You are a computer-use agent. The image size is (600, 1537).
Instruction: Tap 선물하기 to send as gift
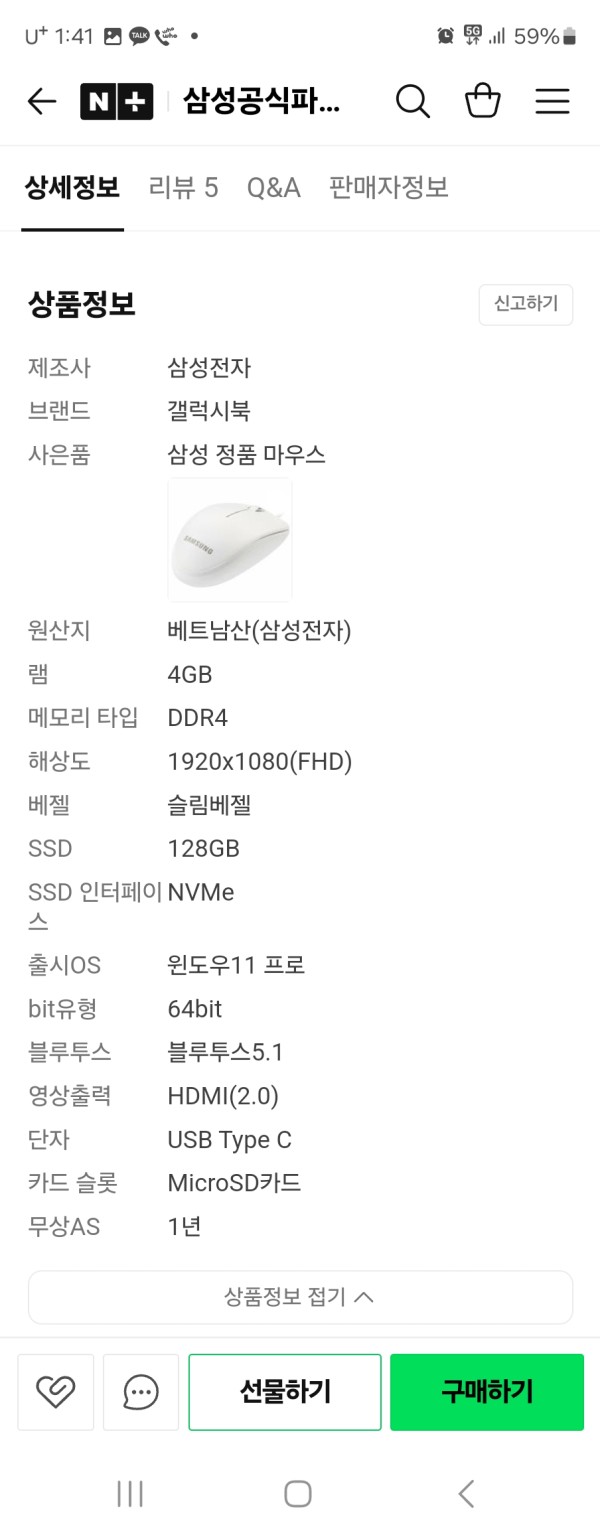285,1391
